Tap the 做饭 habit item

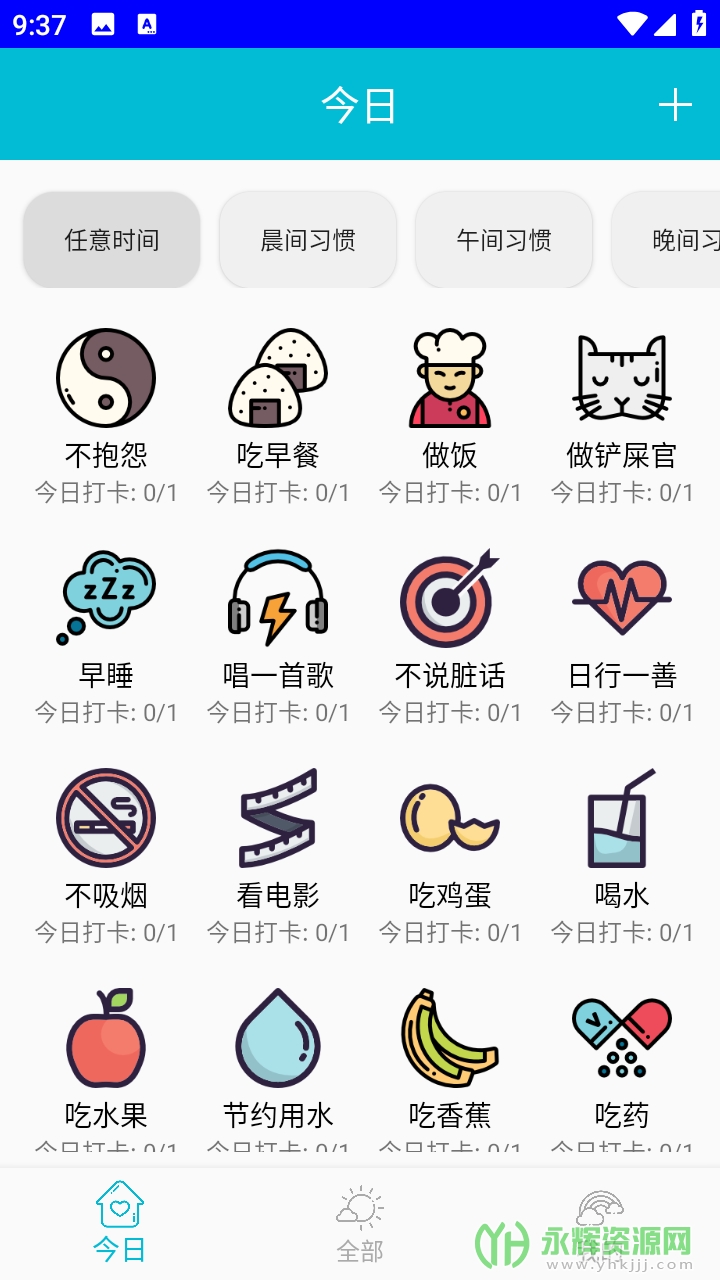point(450,380)
